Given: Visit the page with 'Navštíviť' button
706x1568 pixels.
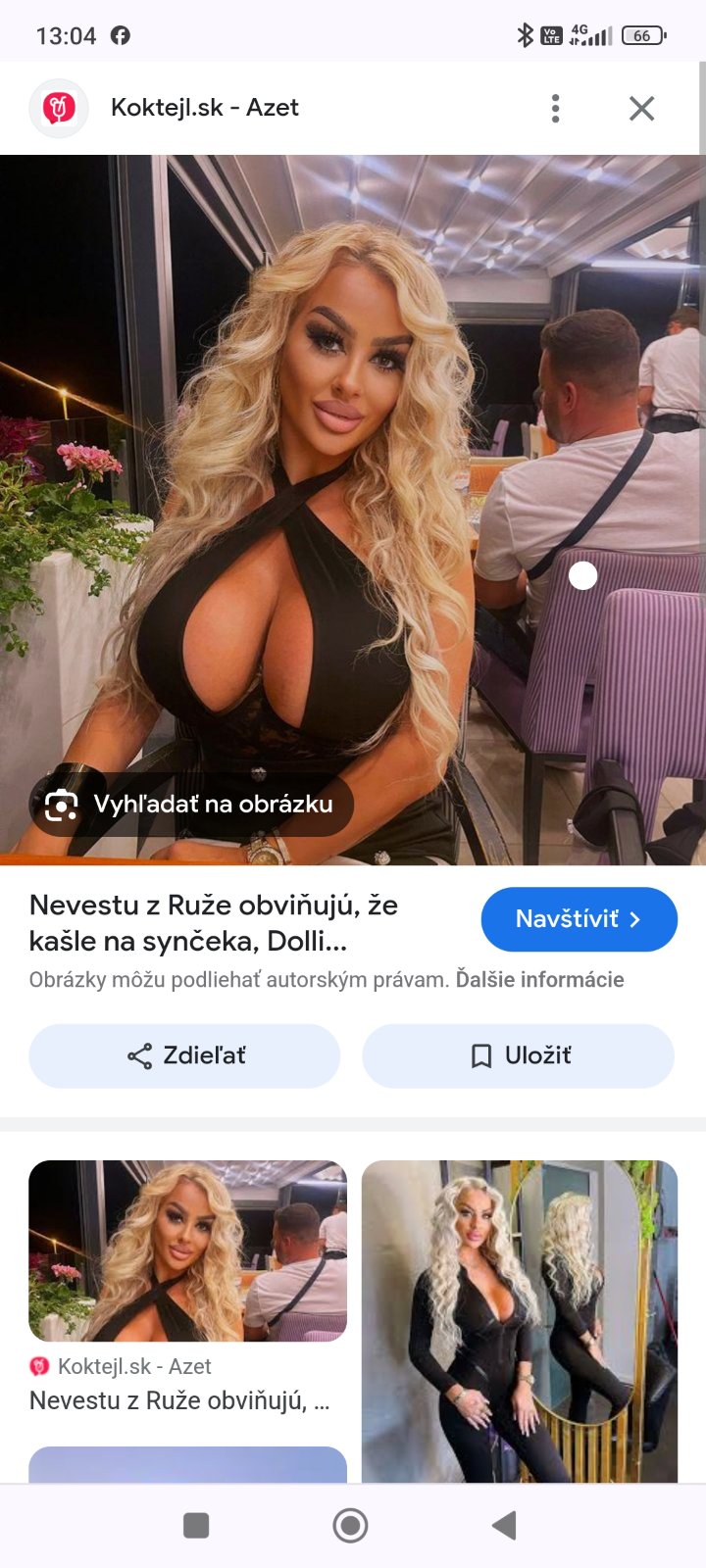Looking at the screenshot, I should click(579, 919).
